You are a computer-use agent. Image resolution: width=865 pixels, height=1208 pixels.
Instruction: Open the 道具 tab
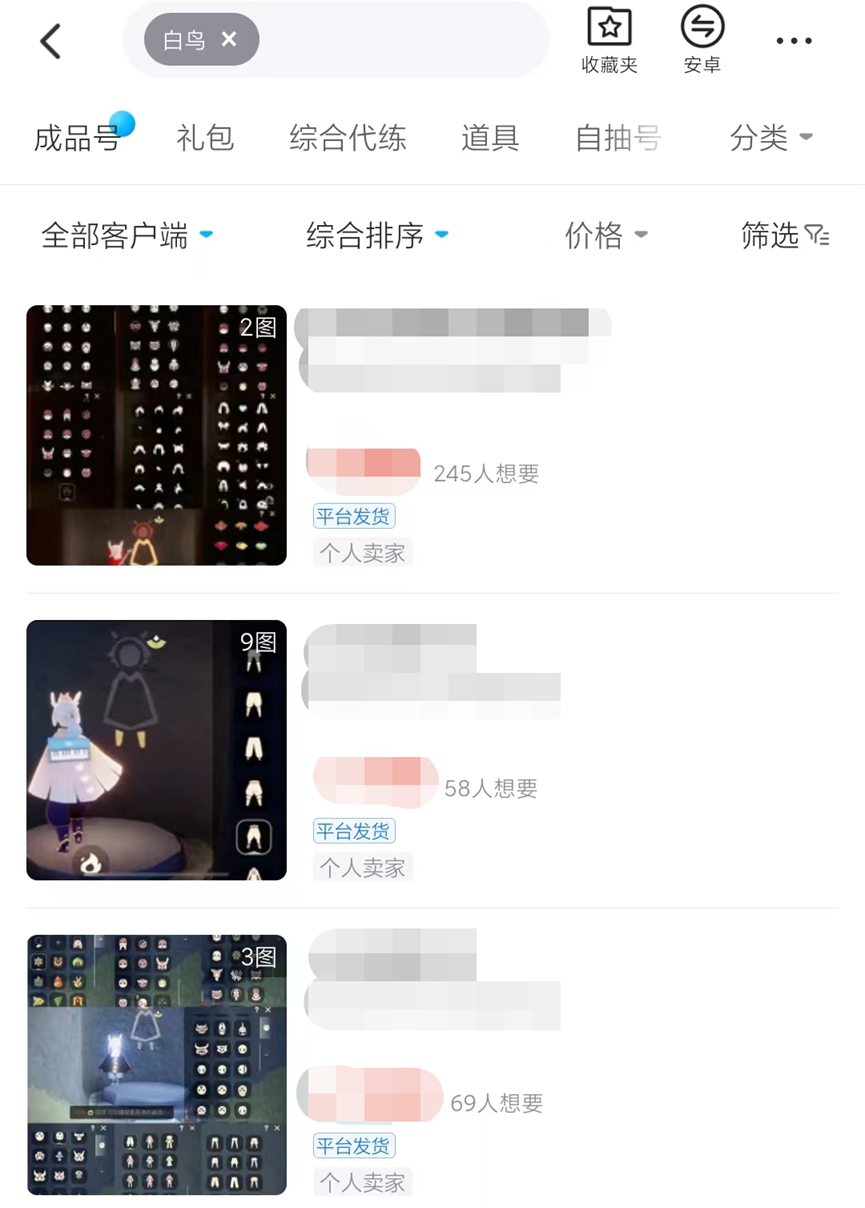tap(490, 138)
